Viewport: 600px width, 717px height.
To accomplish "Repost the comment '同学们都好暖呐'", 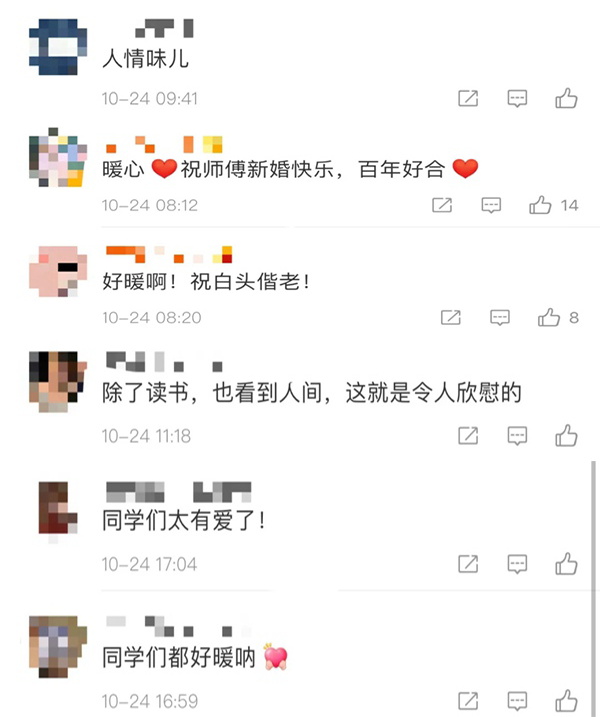I will [467, 699].
